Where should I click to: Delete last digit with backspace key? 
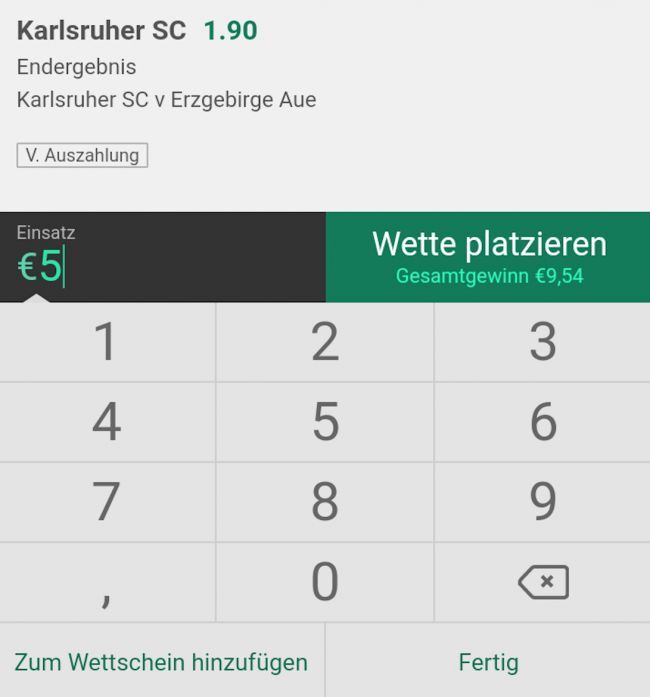[542, 582]
